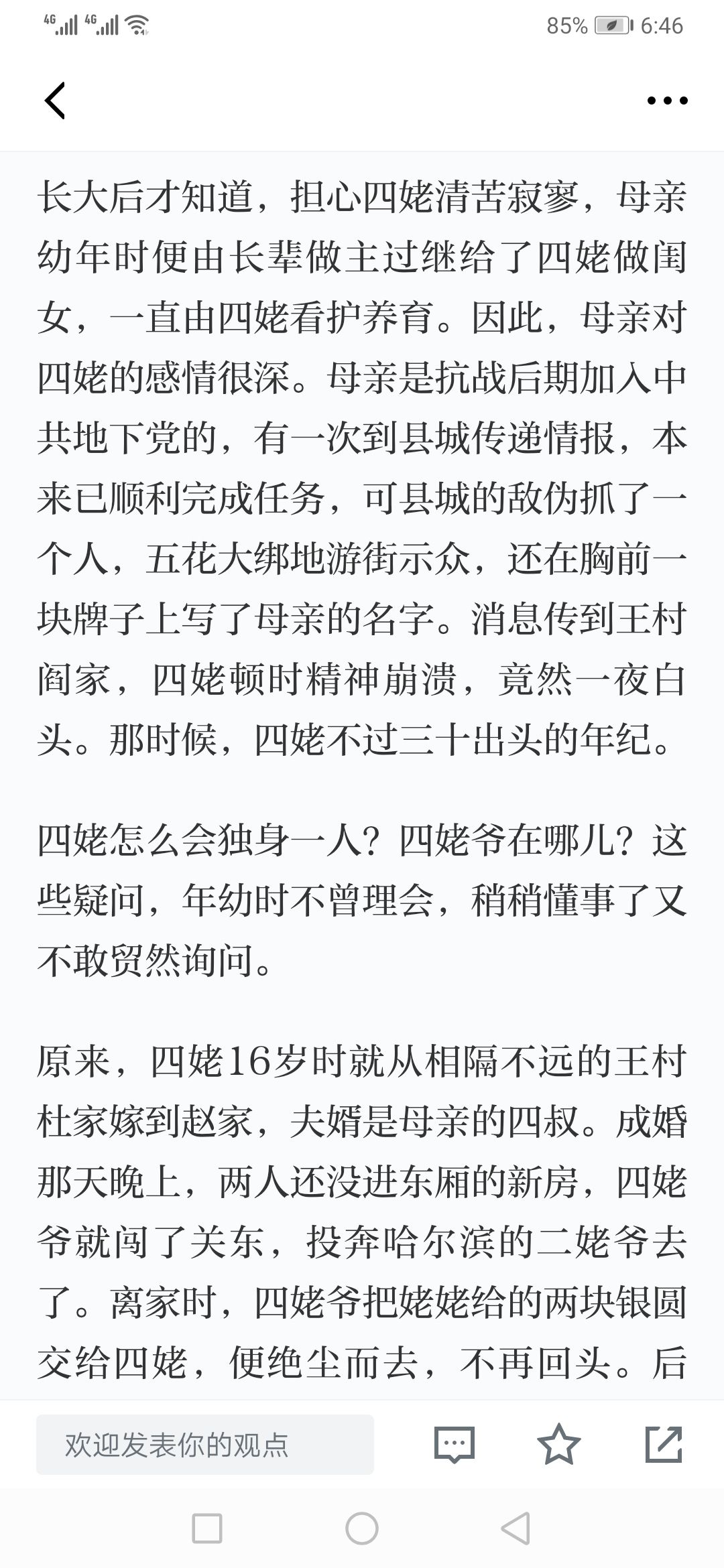Favorite this article with the star icon
The image size is (724, 1568).
point(559,1444)
